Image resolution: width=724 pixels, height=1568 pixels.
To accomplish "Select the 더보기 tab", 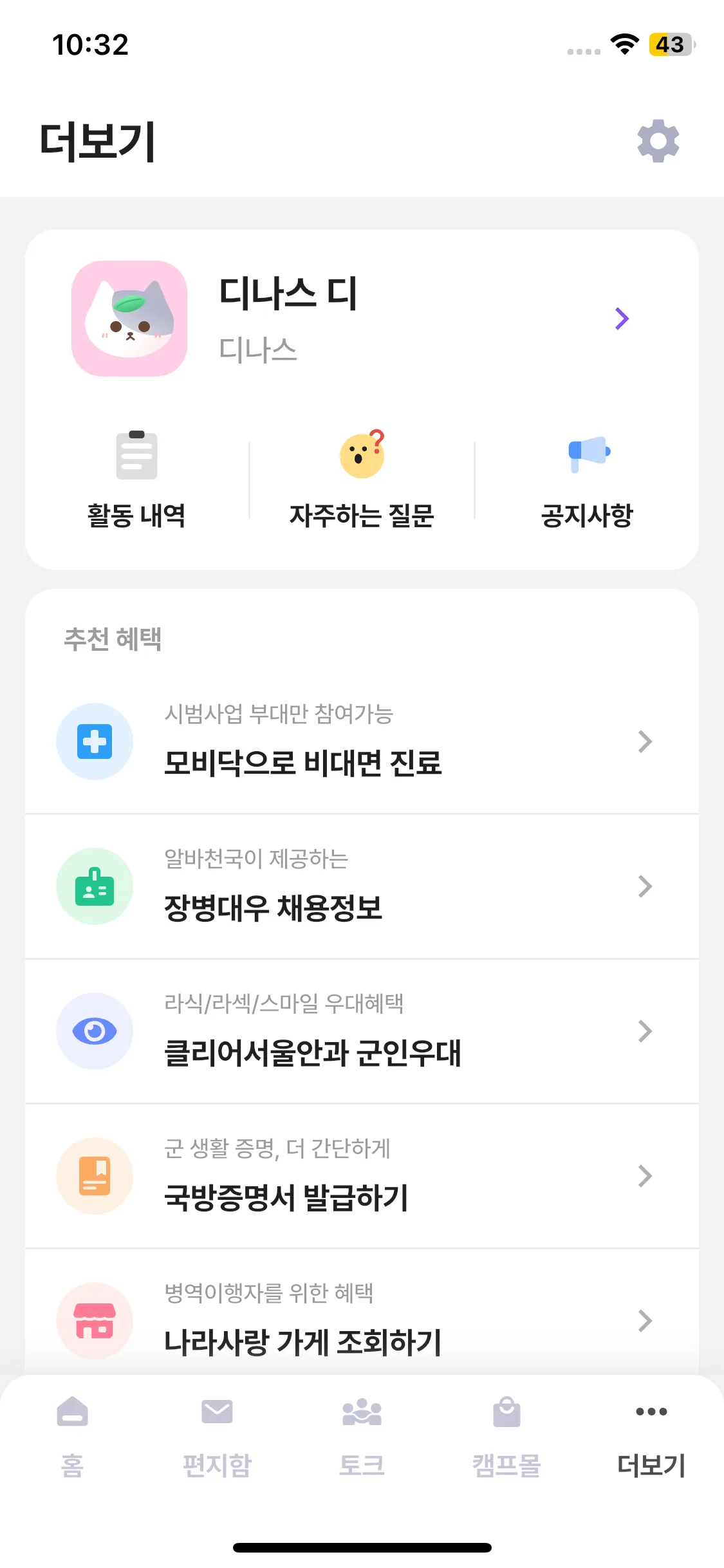I will pyautogui.click(x=651, y=1435).
